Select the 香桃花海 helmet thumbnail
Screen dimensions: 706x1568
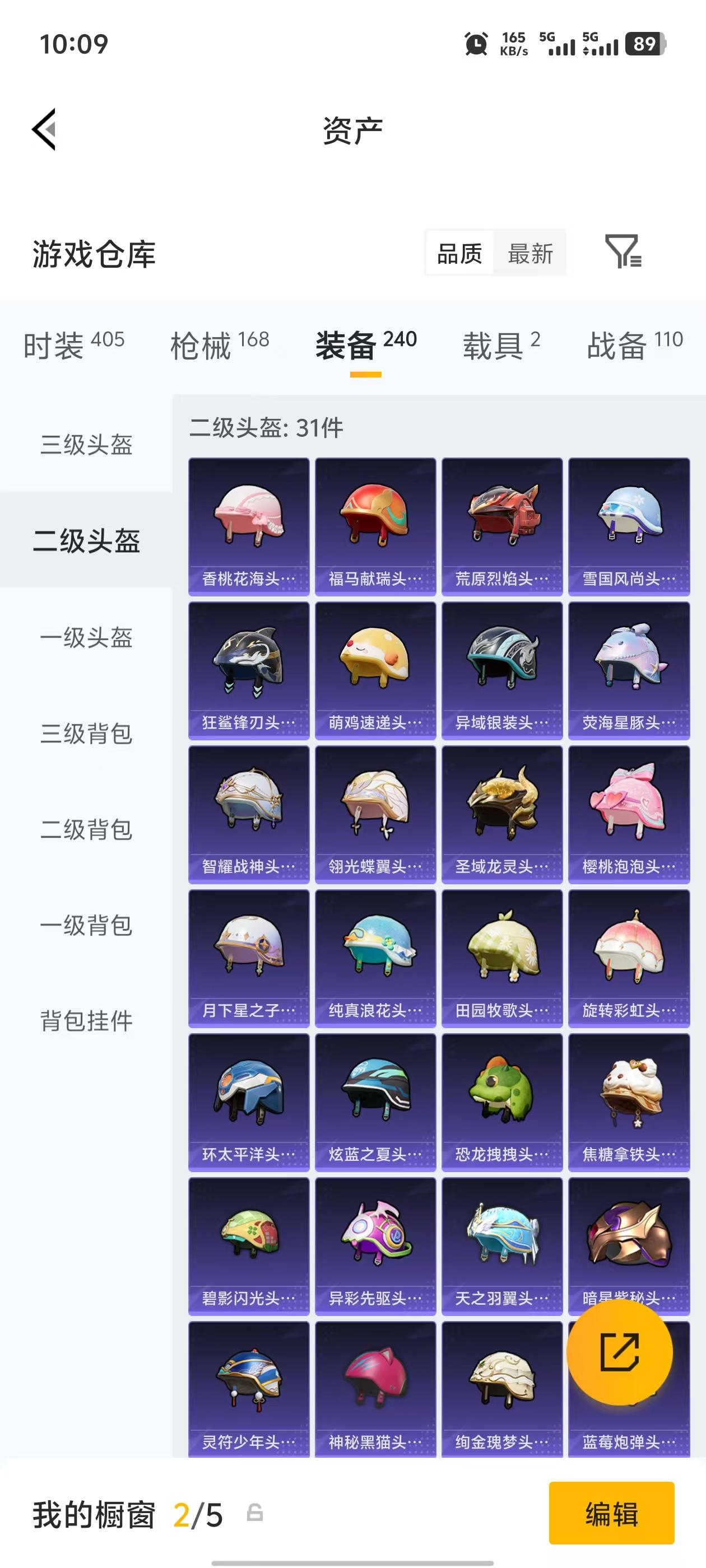[247, 520]
